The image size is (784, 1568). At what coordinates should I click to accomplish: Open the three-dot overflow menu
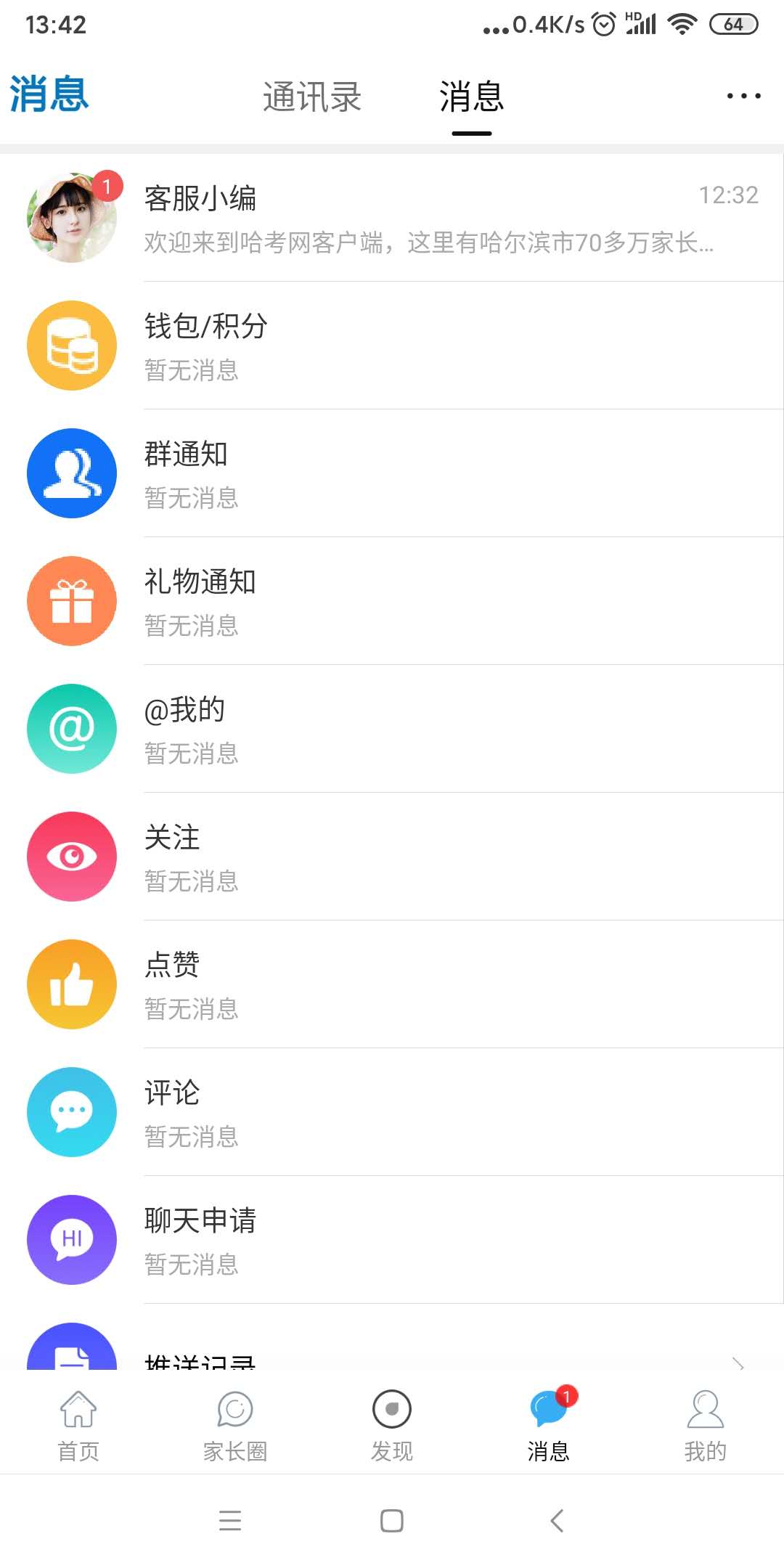(x=743, y=96)
